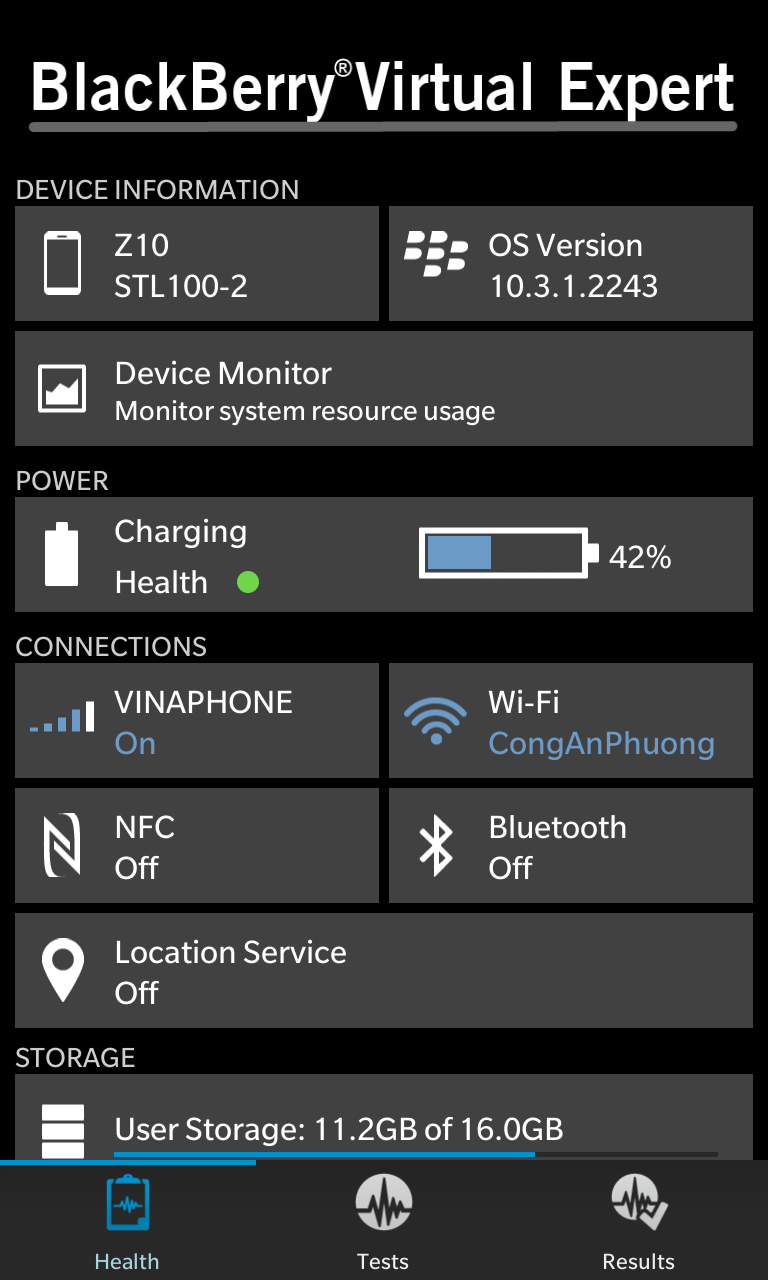
Task: Open Device Monitor
Action: point(384,389)
